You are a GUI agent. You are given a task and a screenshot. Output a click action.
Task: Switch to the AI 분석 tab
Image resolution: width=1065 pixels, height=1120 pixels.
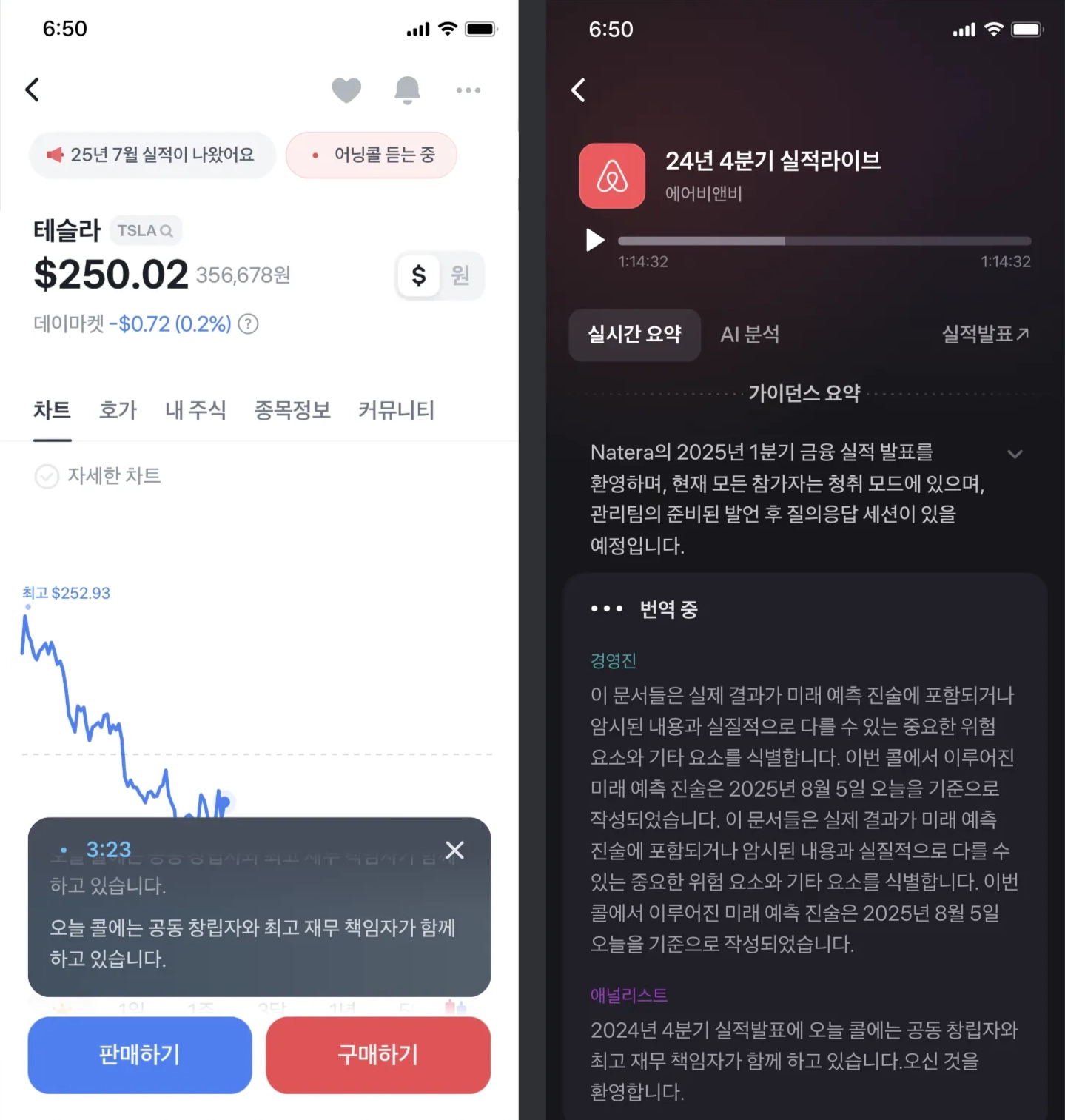[750, 335]
